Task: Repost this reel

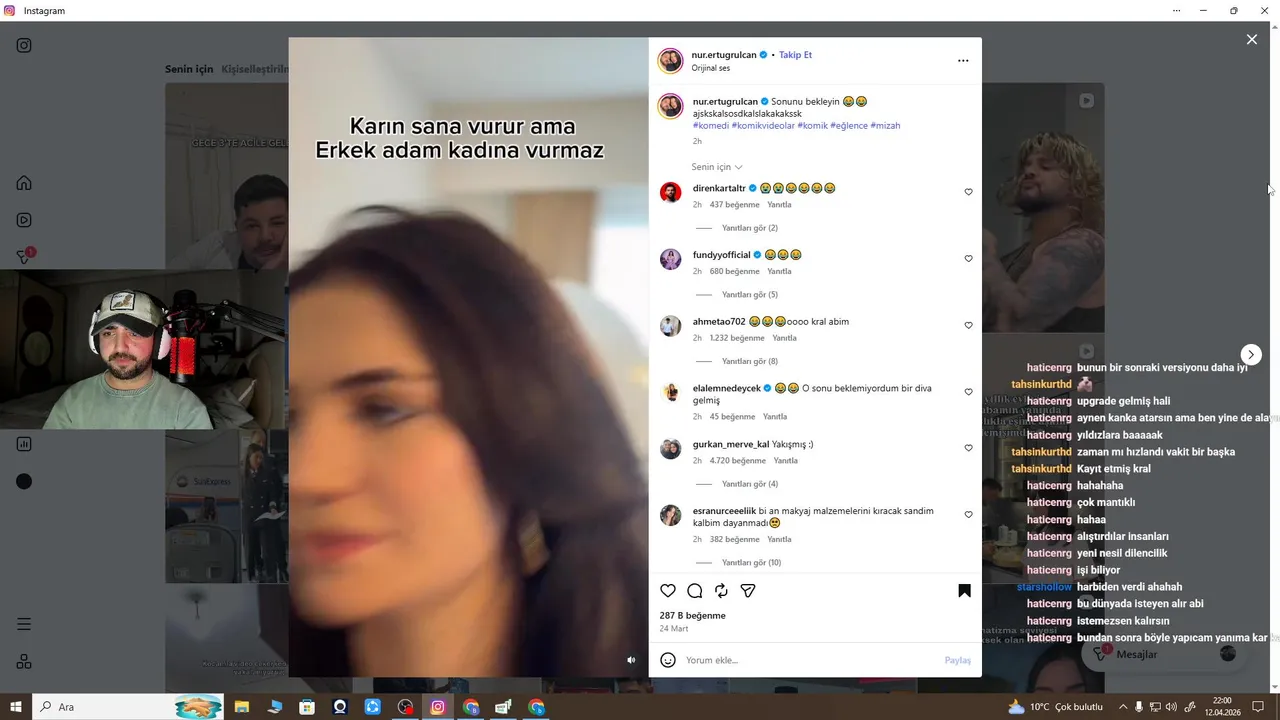Action: click(x=721, y=591)
